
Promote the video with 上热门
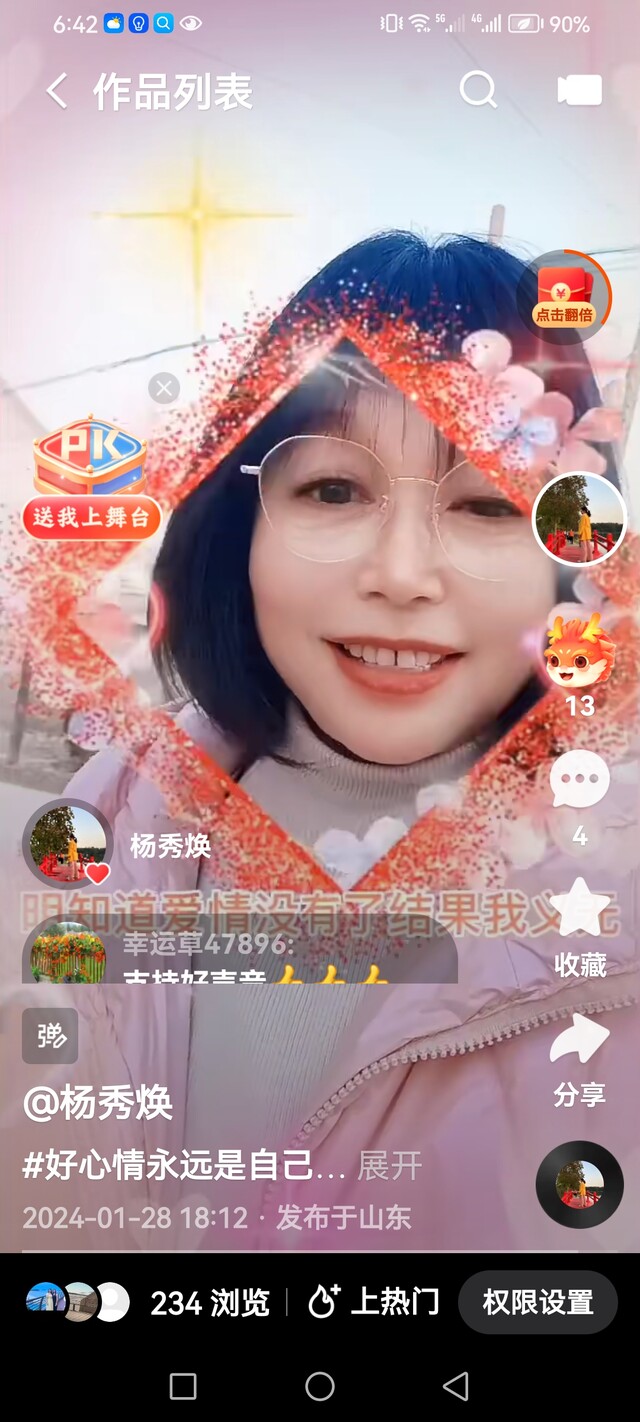point(374,1302)
